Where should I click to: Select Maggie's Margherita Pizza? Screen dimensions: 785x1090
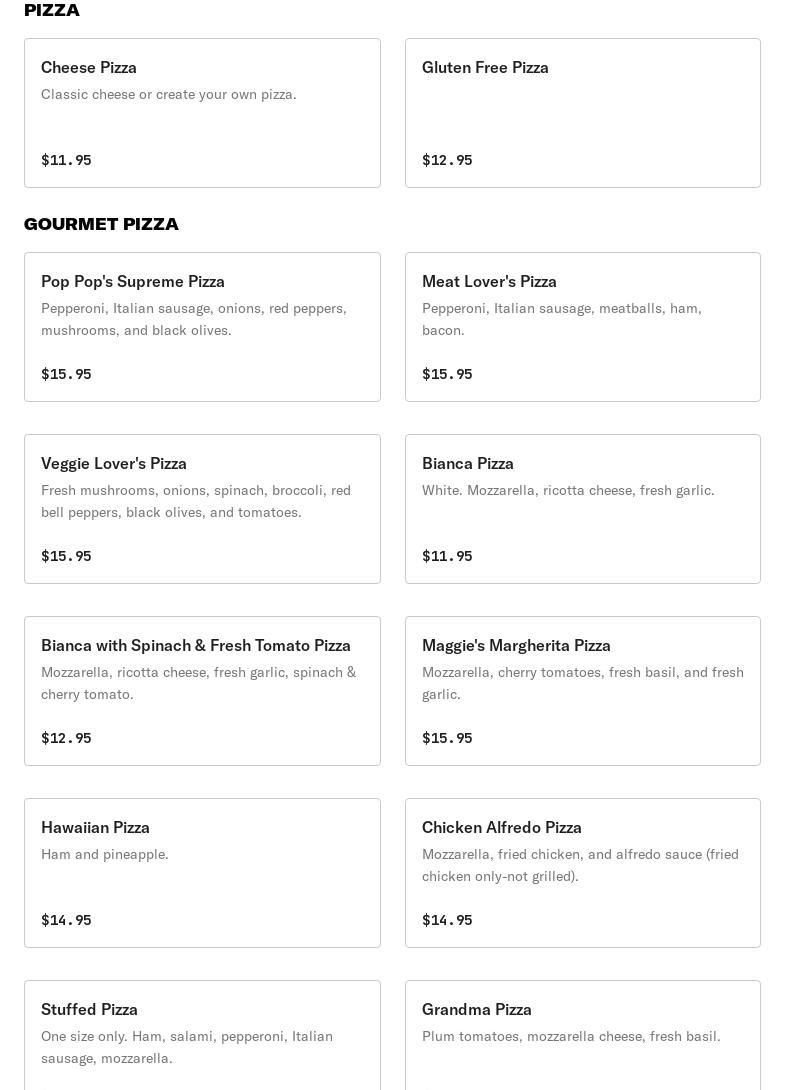tap(582, 691)
